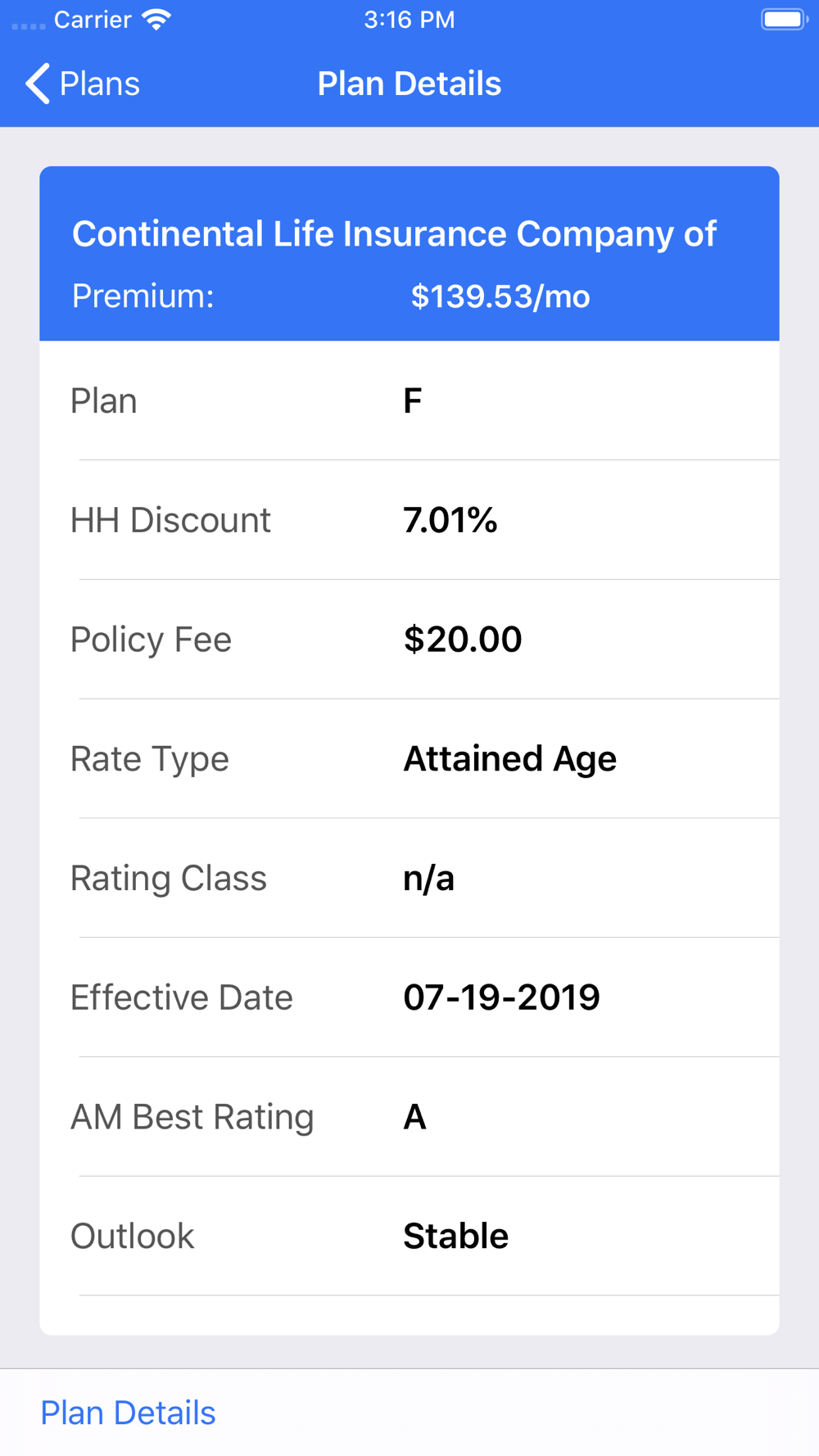This screenshot has width=819, height=1456.
Task: Open the Plan Details link at bottom
Action: [128, 1413]
